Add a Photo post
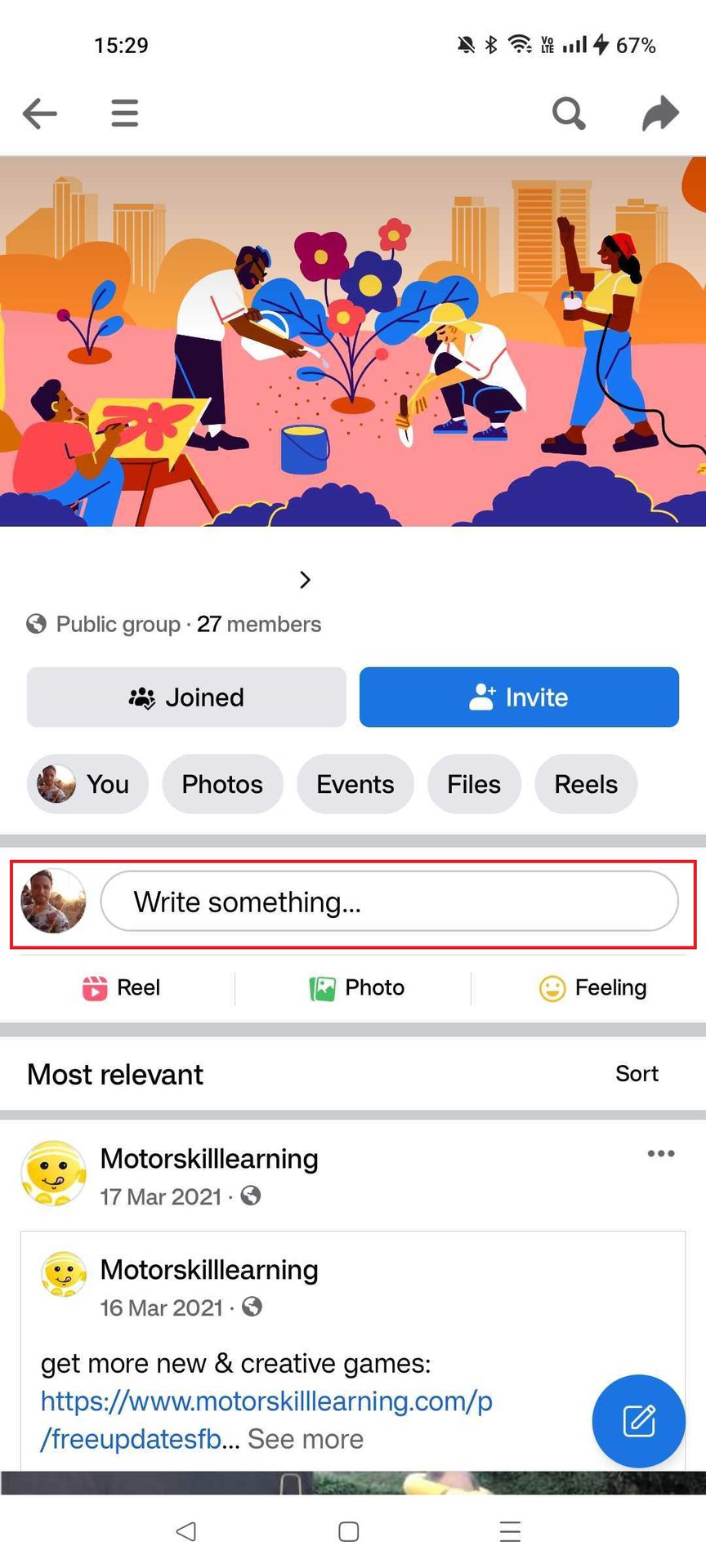Viewport: 706px width, 1568px height. pos(356,988)
